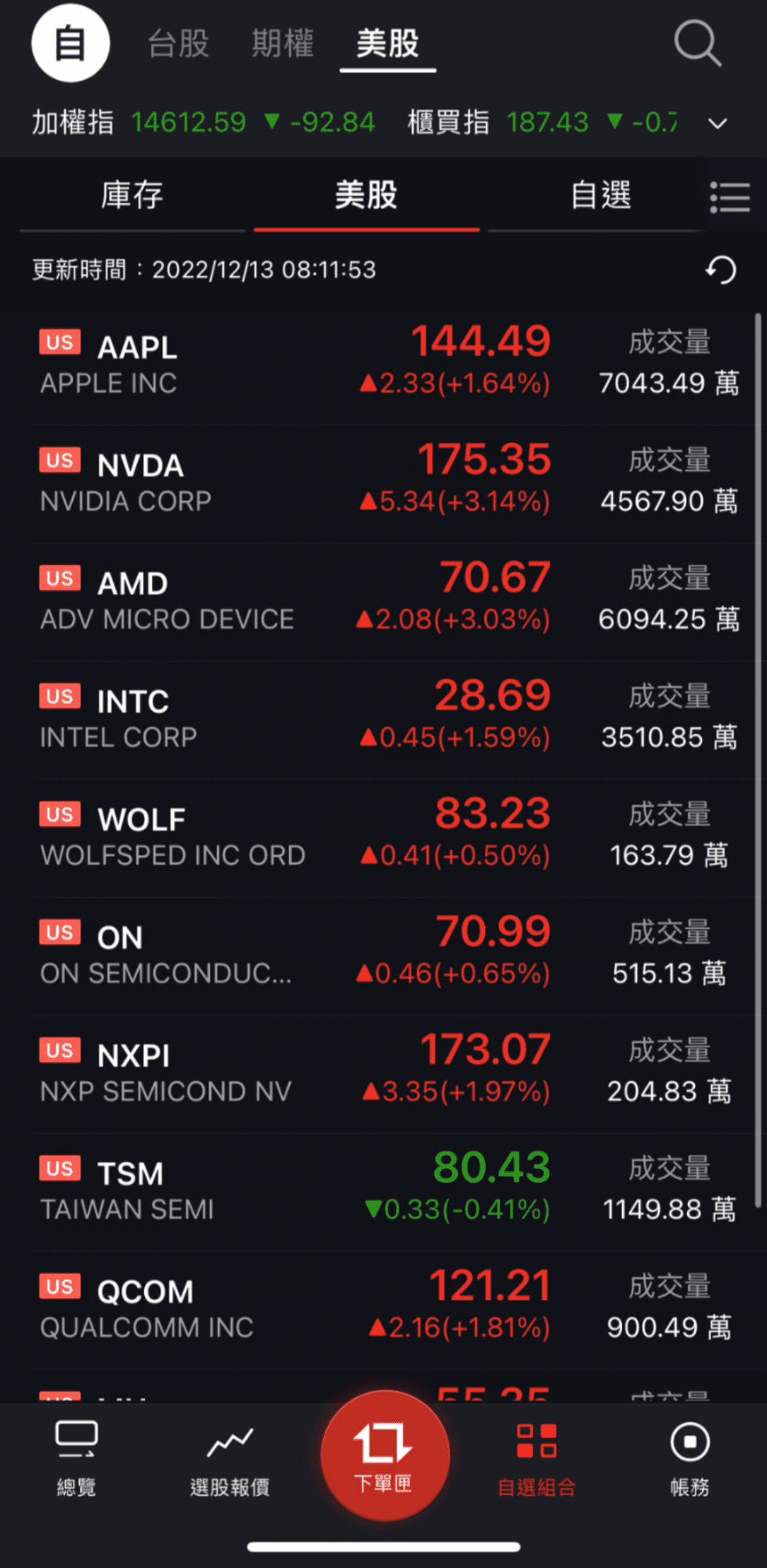This screenshot has height=1568, width=767.
Task: Open the list menu icon beside 自選
Action: (730, 197)
